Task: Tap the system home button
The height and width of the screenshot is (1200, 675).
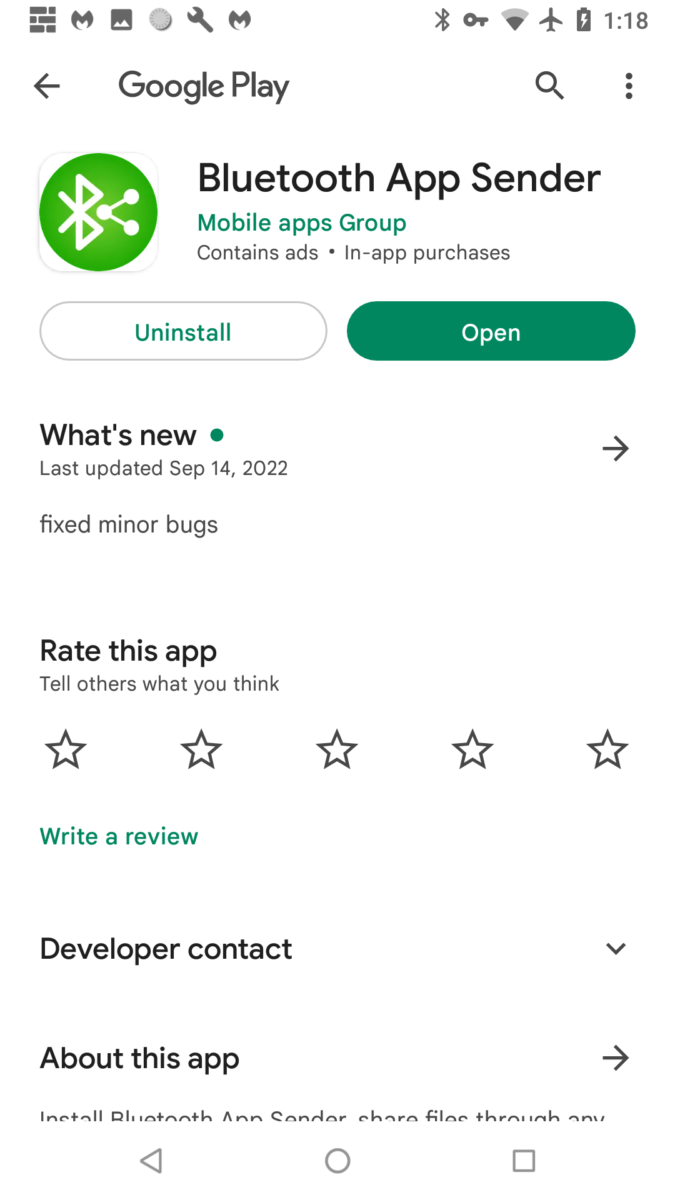Action: coord(337,1160)
